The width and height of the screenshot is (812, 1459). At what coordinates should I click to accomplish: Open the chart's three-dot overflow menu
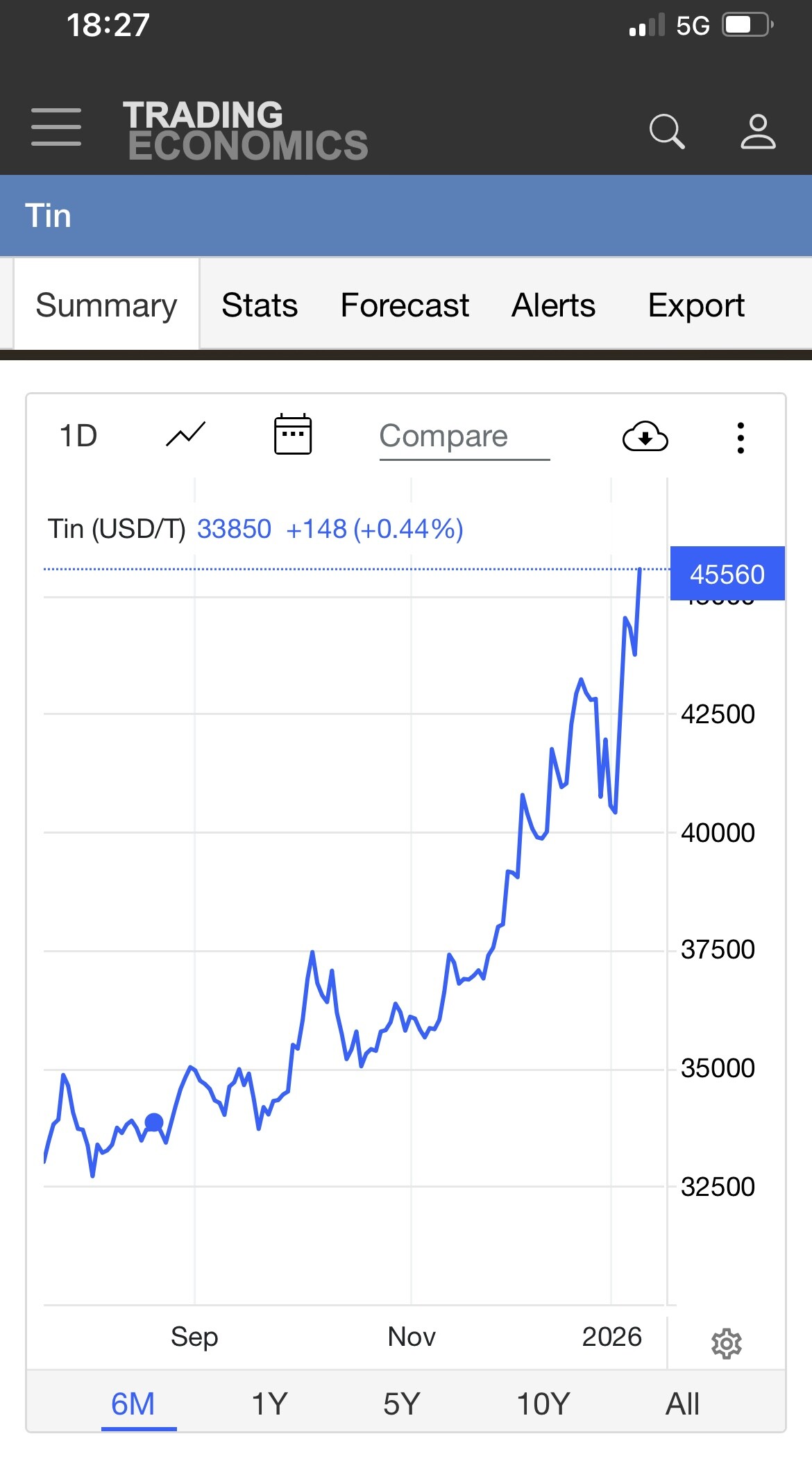click(x=741, y=438)
